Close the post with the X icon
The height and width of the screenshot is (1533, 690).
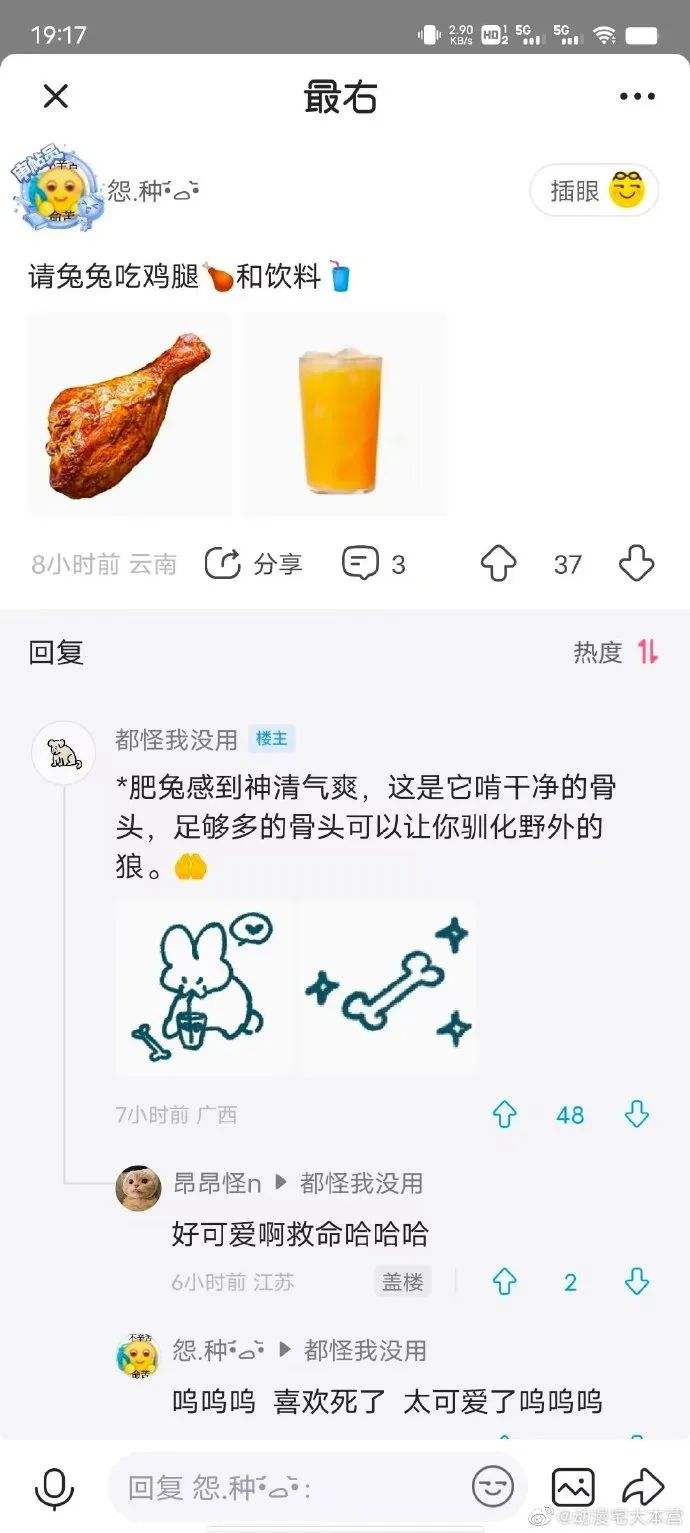coord(56,96)
